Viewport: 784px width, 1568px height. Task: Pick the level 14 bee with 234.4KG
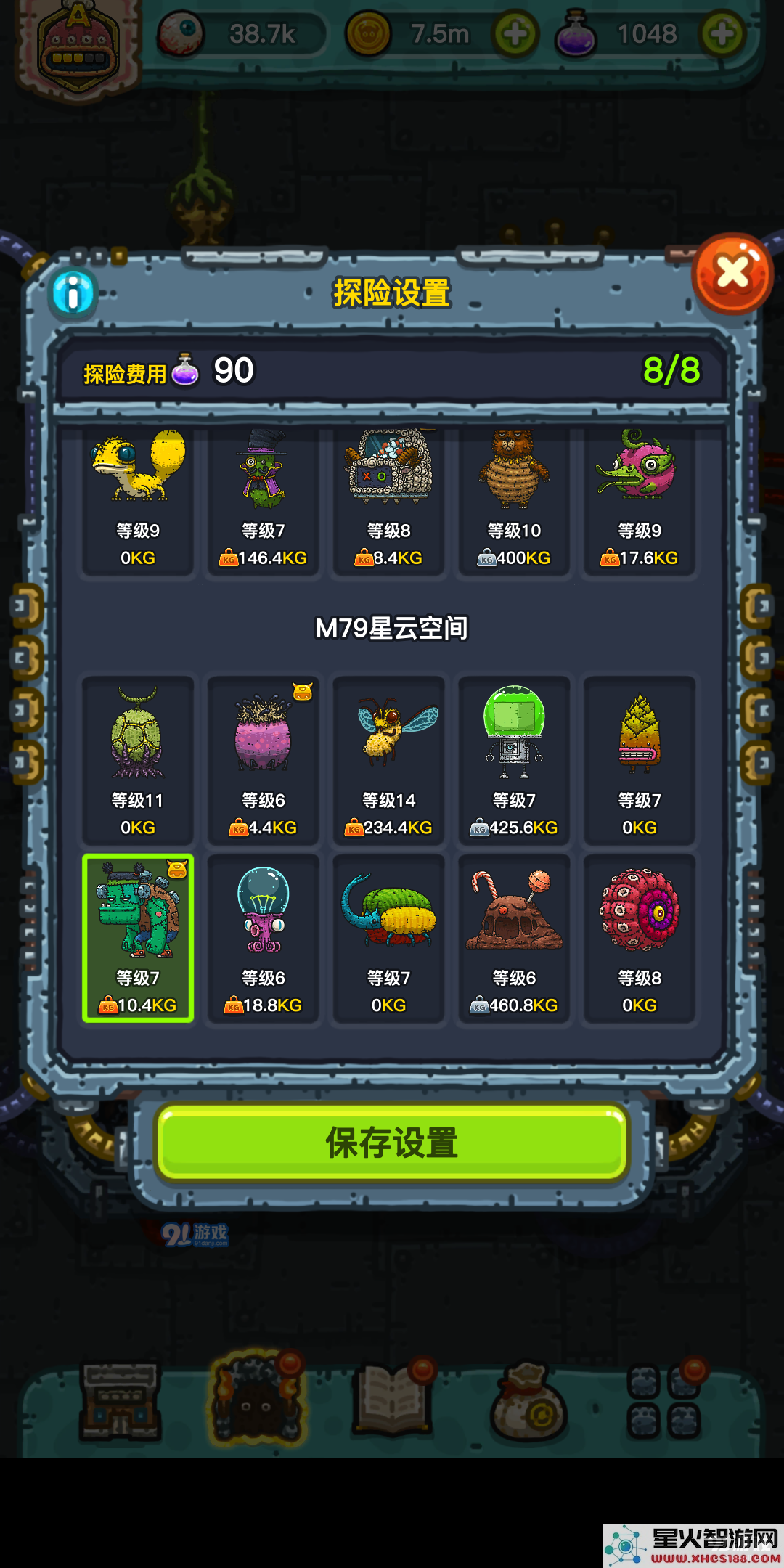click(388, 760)
